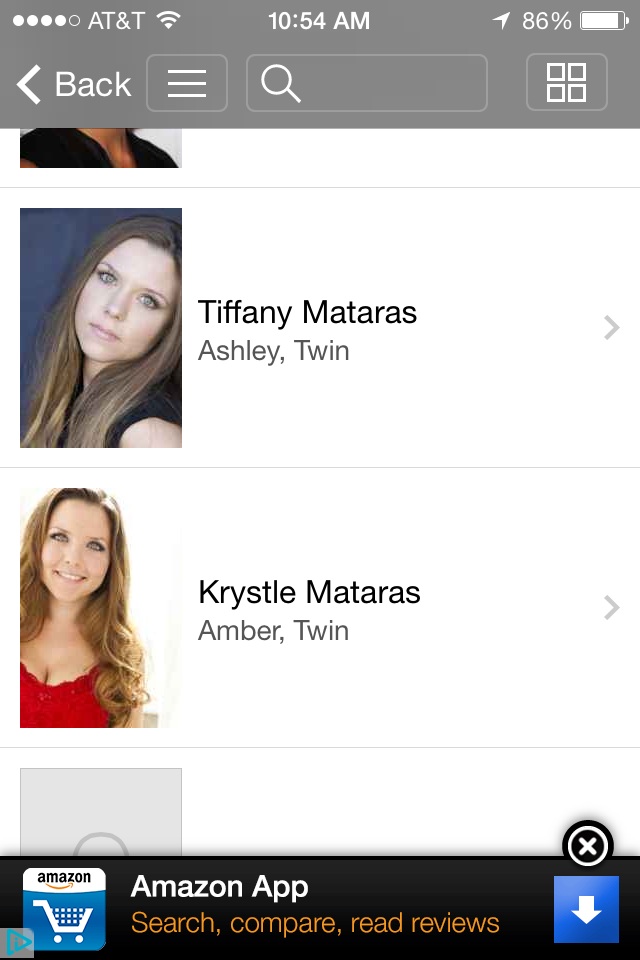Dismiss the Amazon App ad banner
Screen dimensions: 640x960
click(588, 847)
